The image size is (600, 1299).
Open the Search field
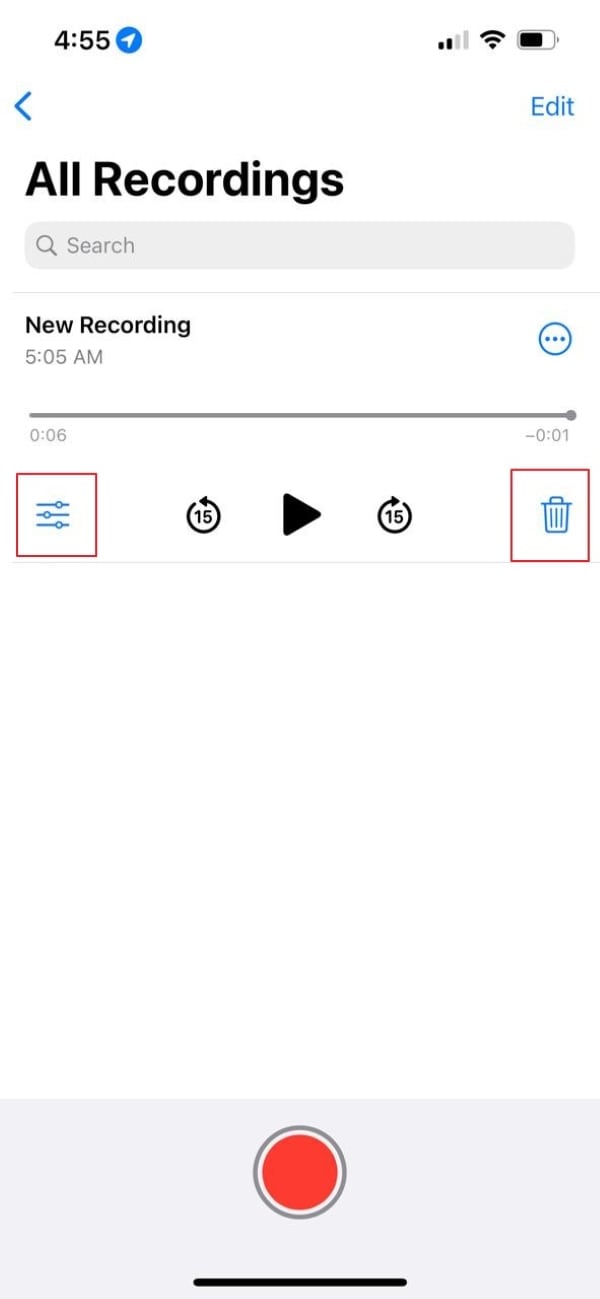[x=299, y=246]
